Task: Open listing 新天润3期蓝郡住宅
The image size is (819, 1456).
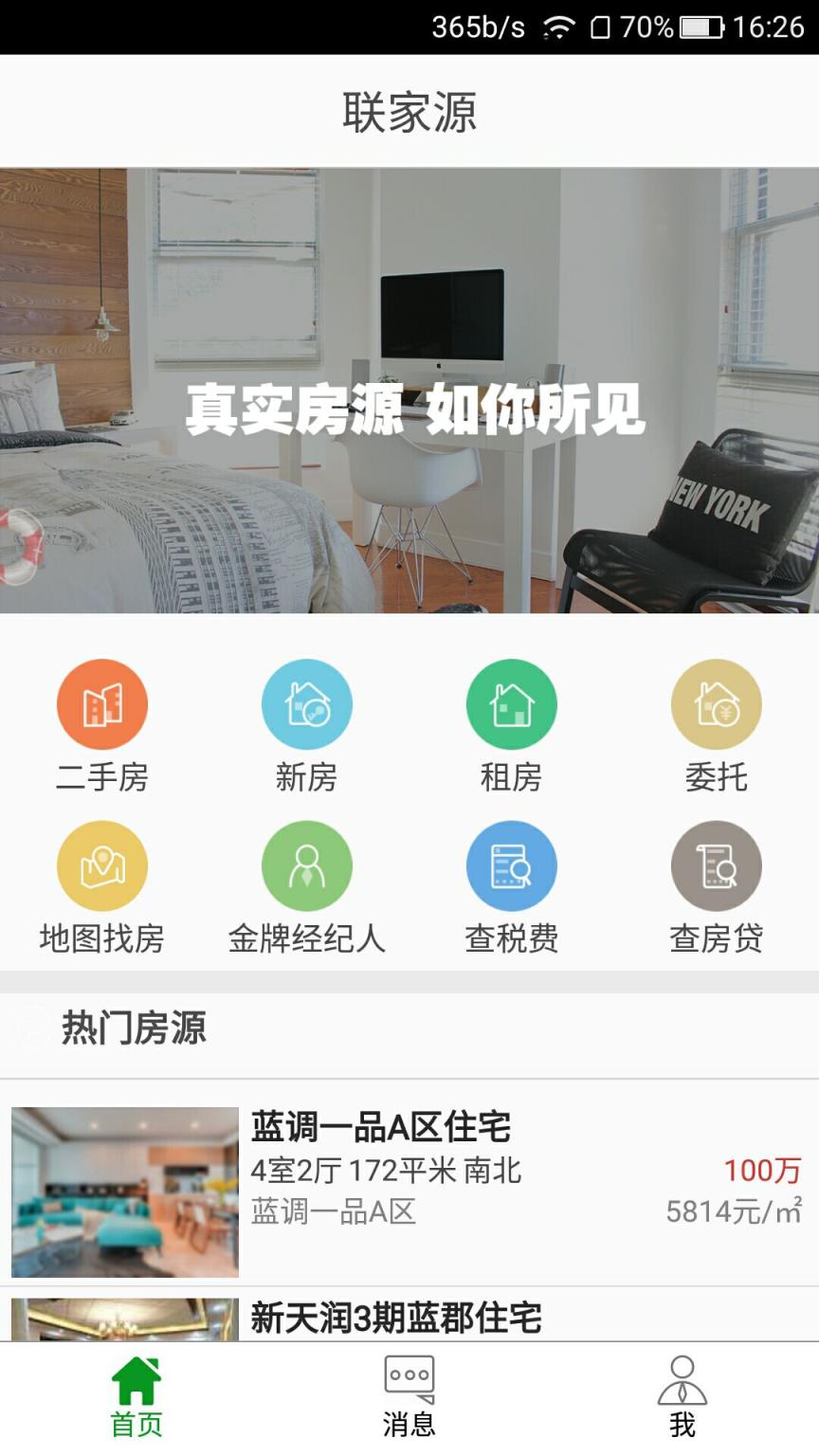Action: [x=408, y=1319]
